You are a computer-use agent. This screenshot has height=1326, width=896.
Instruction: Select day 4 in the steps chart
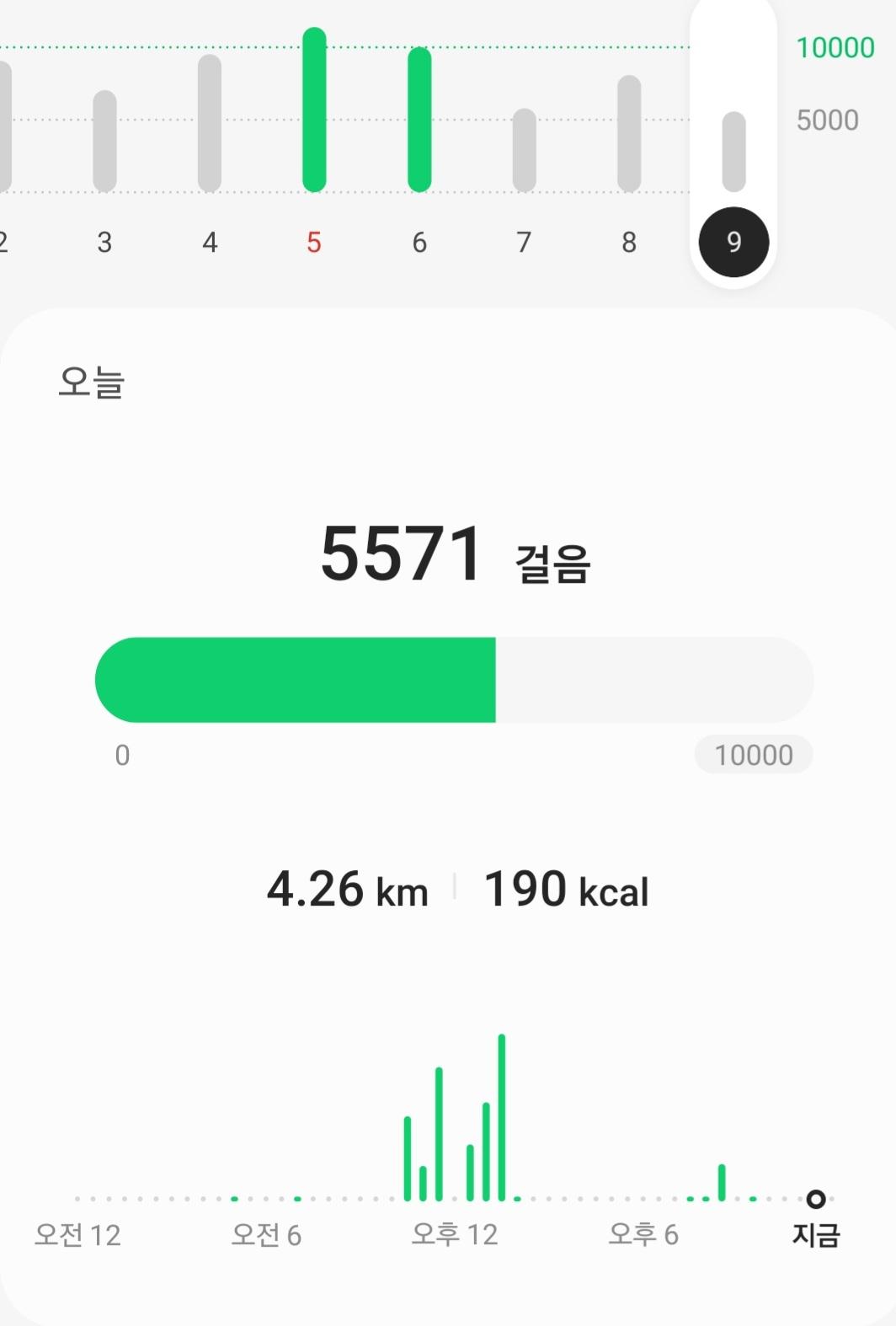[x=210, y=242]
